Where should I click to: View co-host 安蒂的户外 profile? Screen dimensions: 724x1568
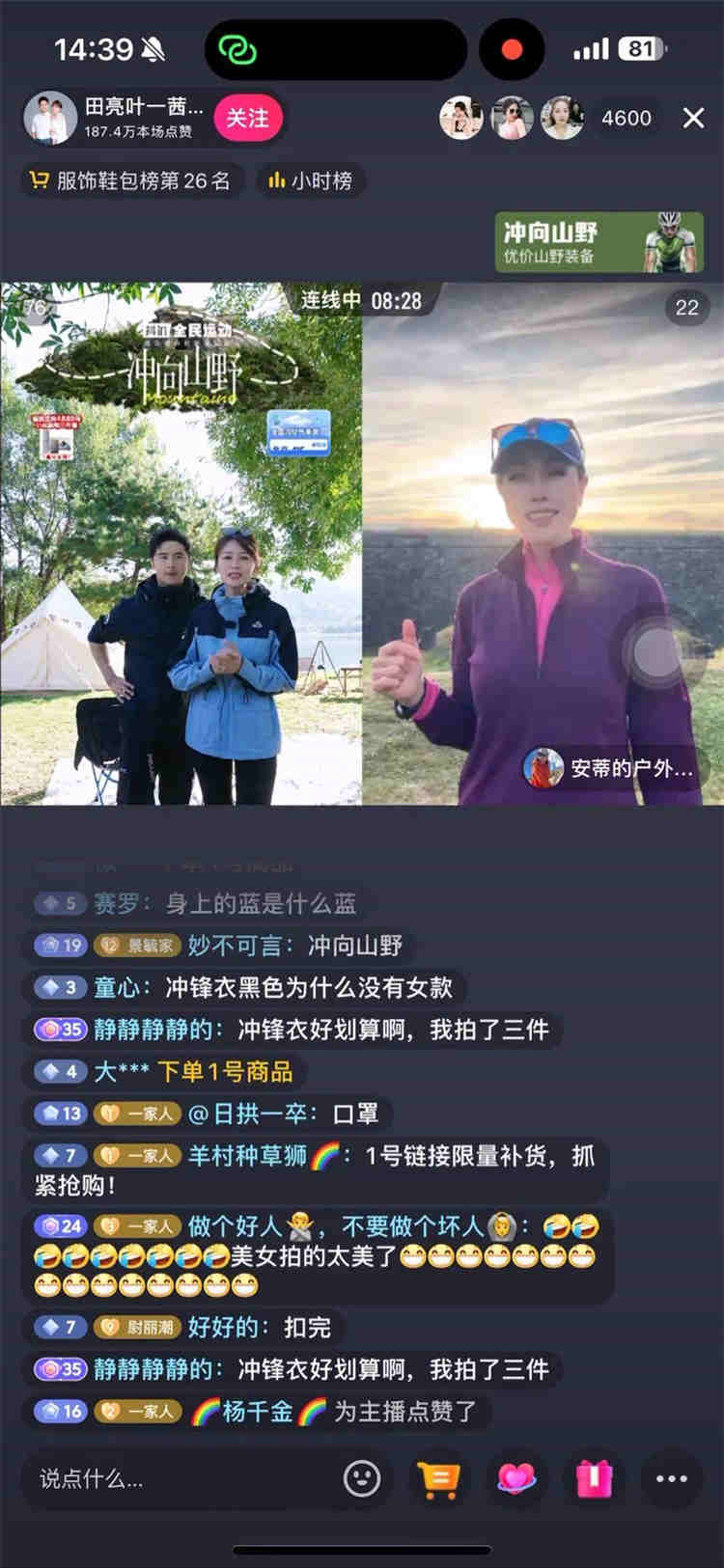610,768
